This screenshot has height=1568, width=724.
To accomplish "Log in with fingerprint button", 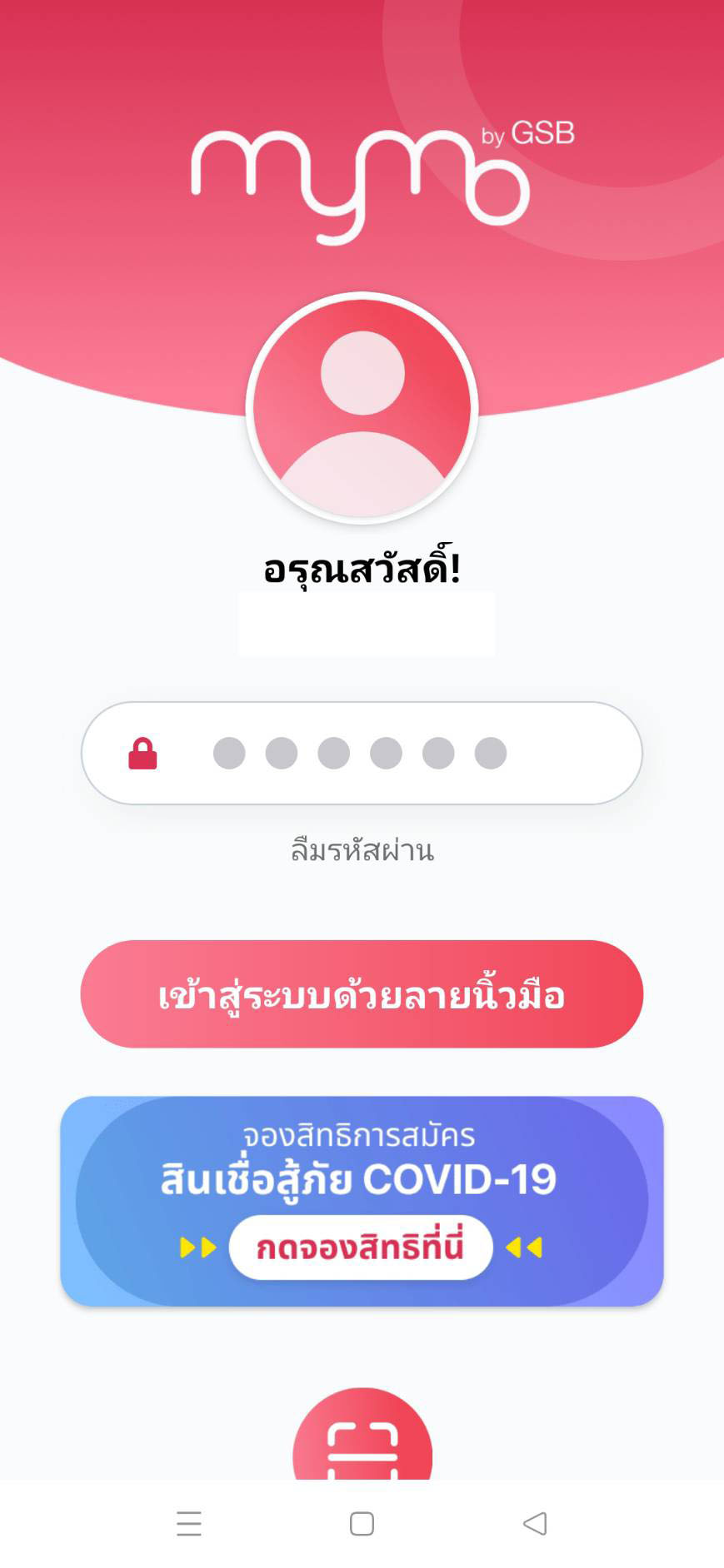I will click(x=362, y=993).
